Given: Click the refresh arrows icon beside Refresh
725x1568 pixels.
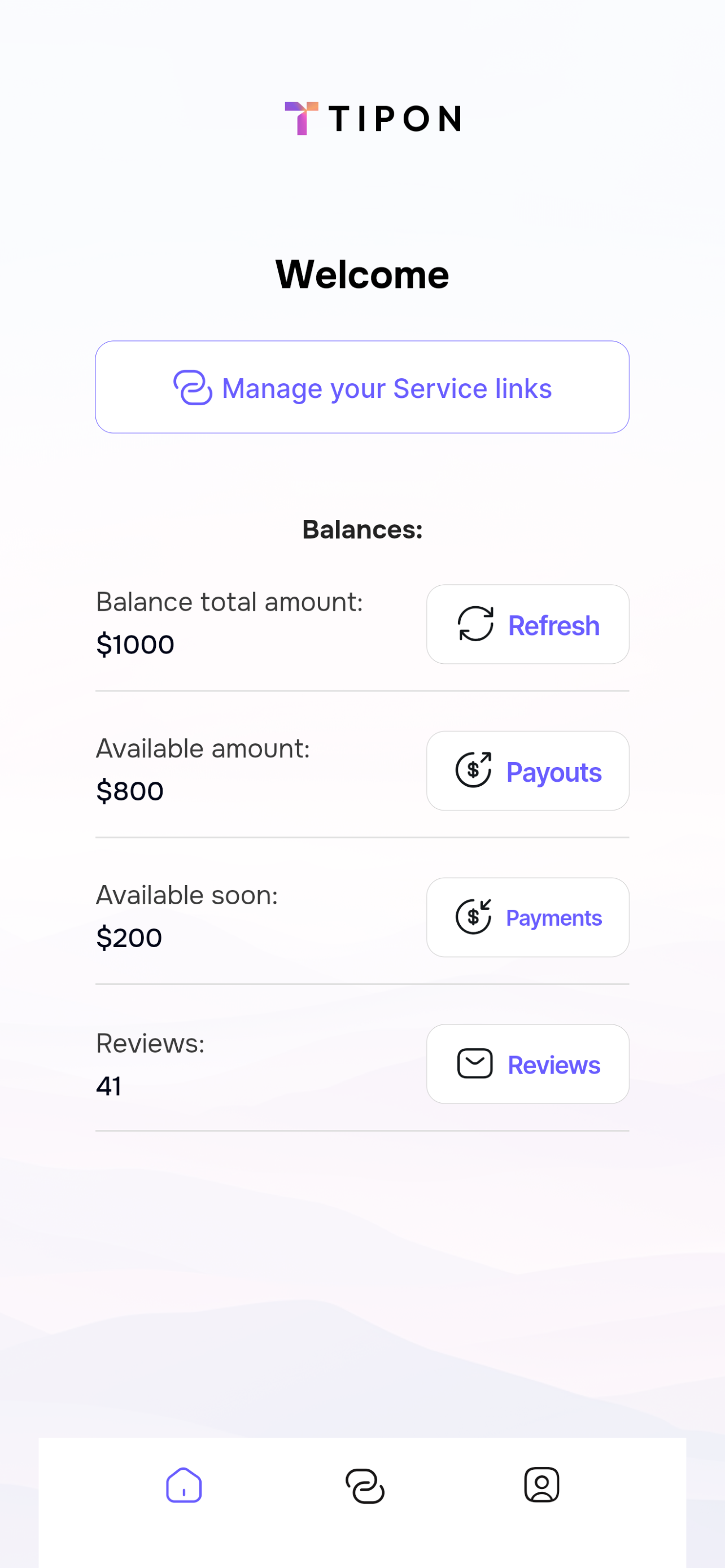Looking at the screenshot, I should pyautogui.click(x=474, y=624).
